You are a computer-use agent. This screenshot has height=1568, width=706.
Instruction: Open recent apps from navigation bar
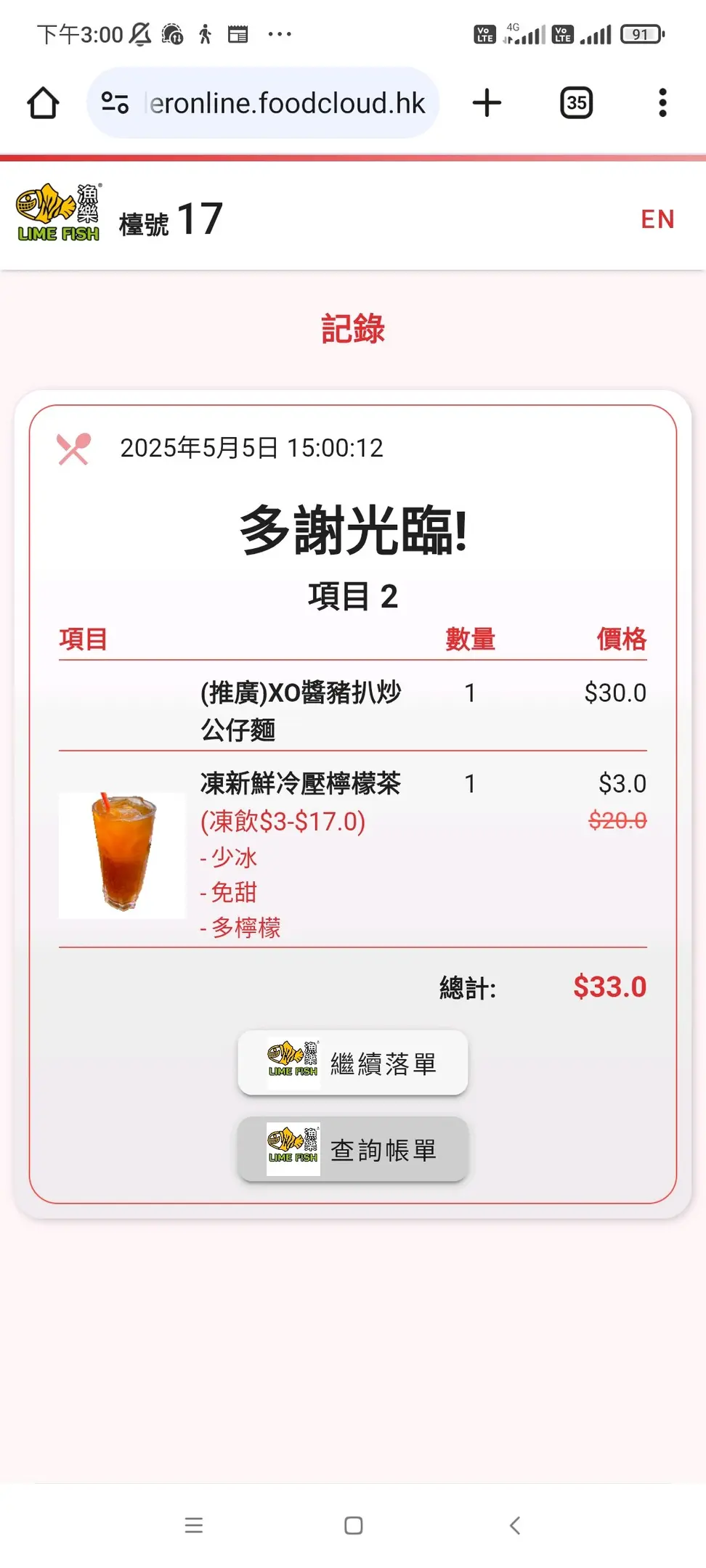pyautogui.click(x=194, y=1525)
